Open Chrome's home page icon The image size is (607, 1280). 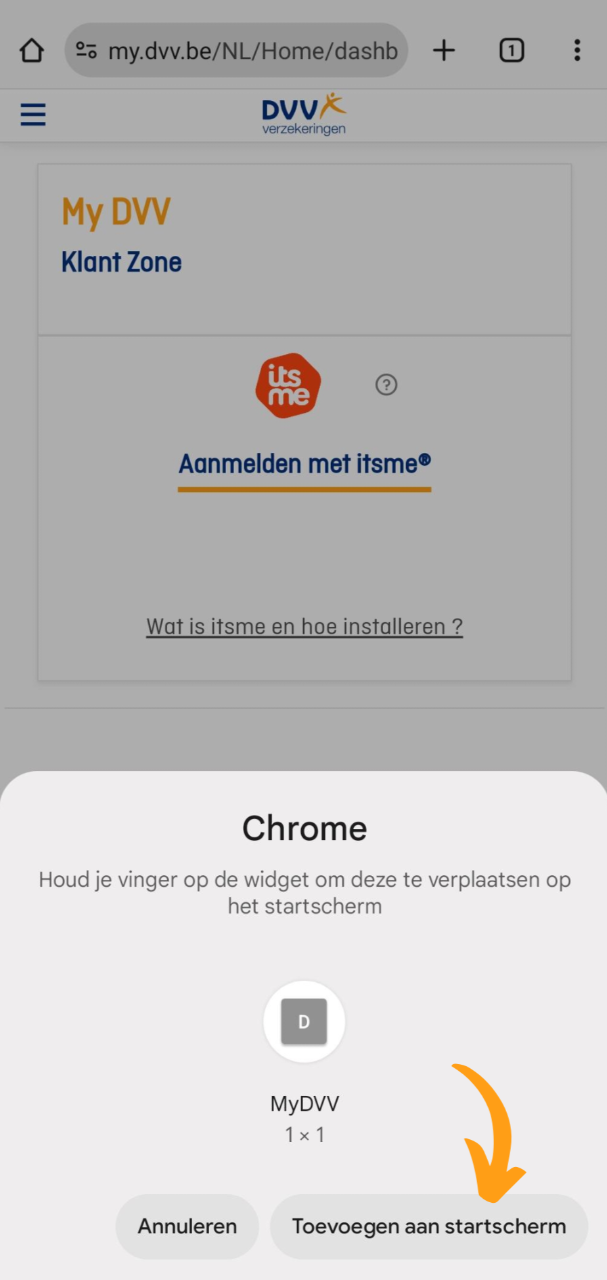32,50
